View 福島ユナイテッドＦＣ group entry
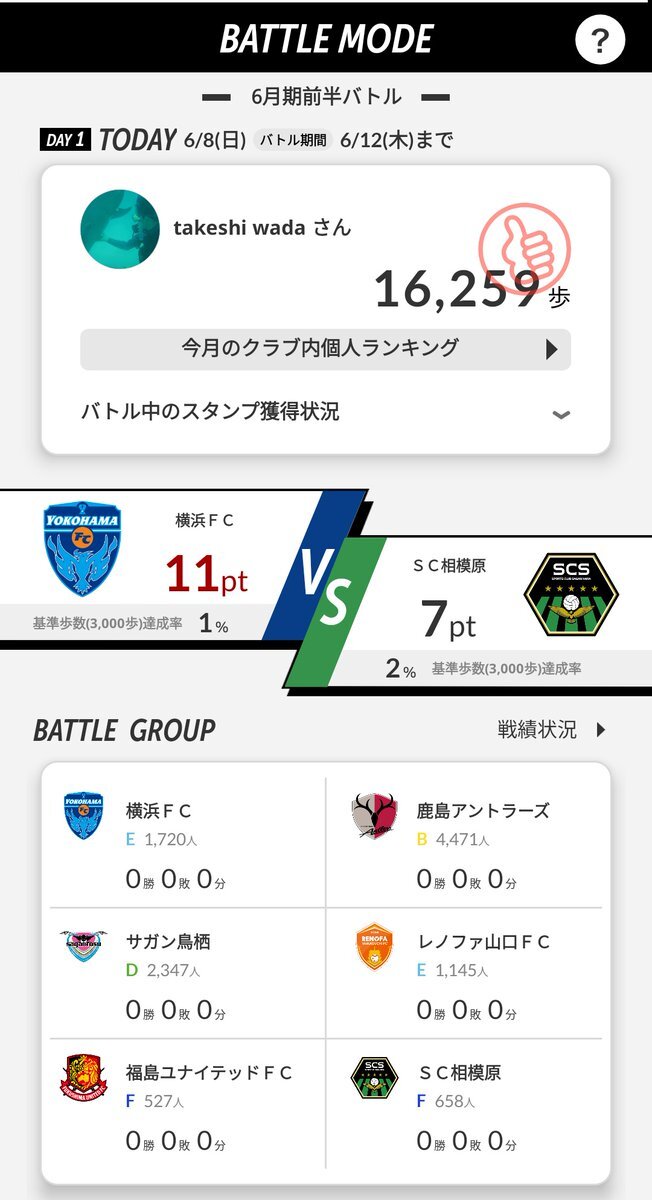This screenshot has width=652, height=1200. click(x=187, y=1104)
